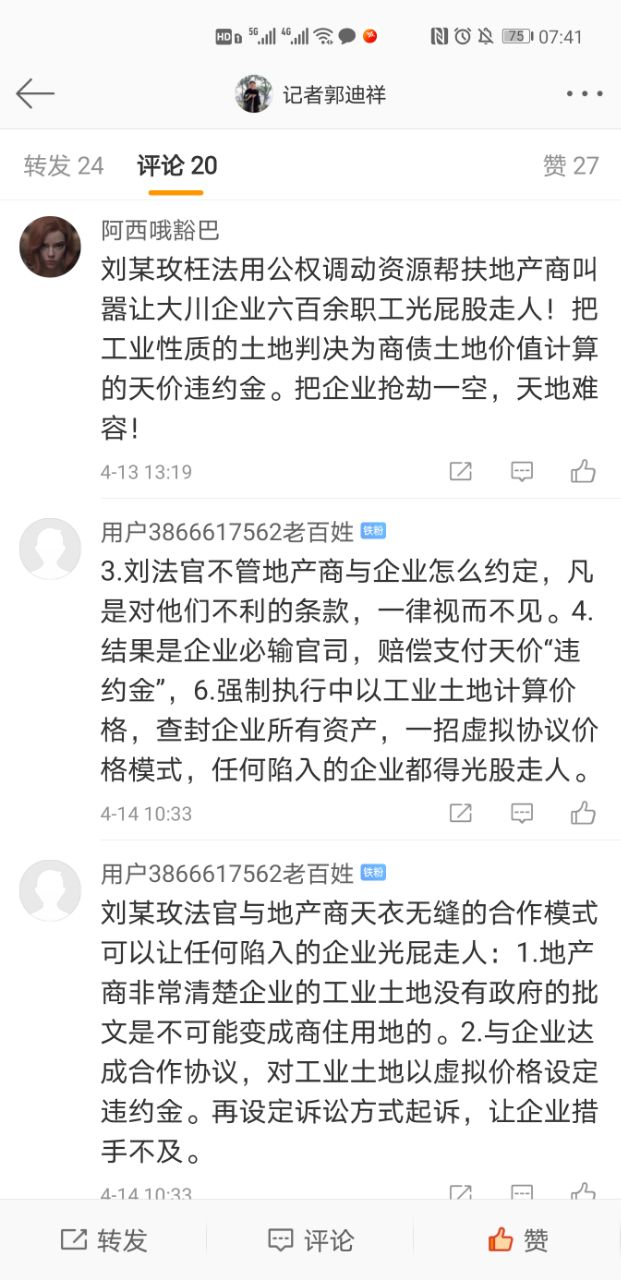621x1280 pixels.
Task: Reply to the comment starting with 3.刘法官
Action: point(522,813)
